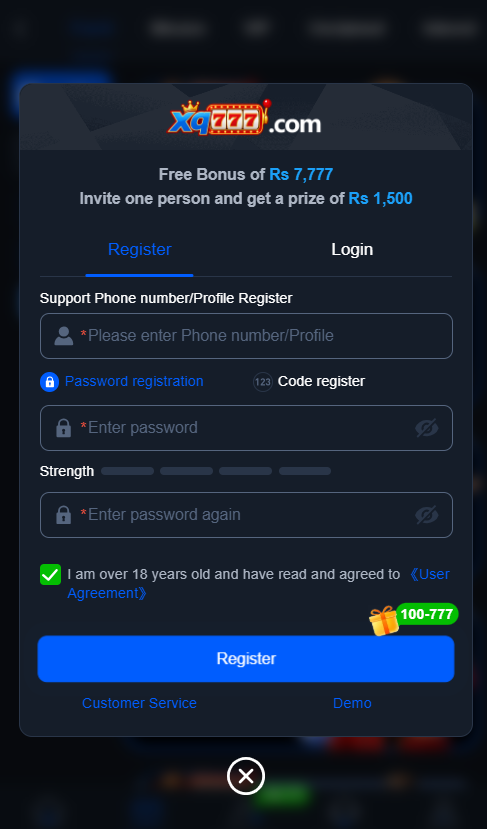This screenshot has width=487, height=829.
Task: Choose Code register option
Action: pyautogui.click(x=309, y=381)
